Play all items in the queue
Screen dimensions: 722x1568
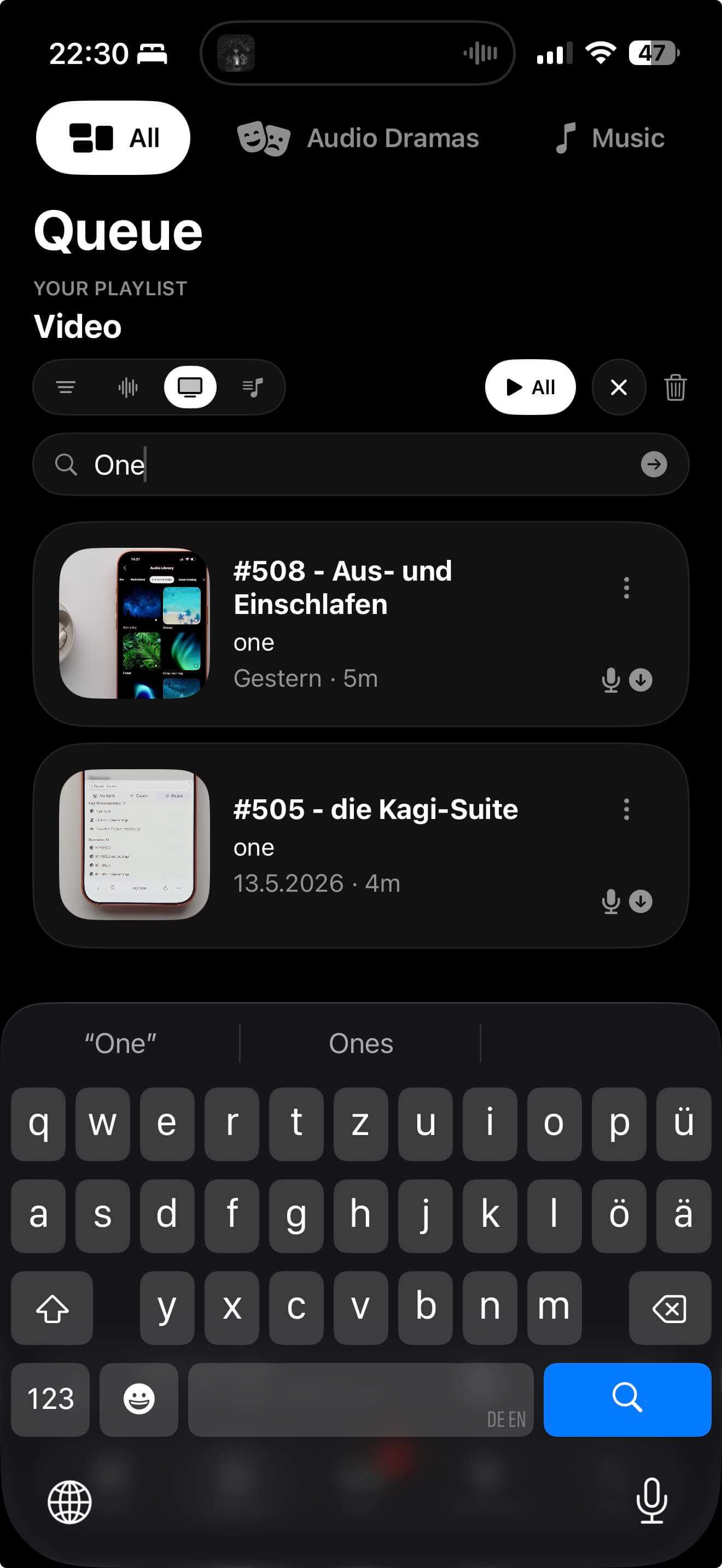tap(529, 387)
